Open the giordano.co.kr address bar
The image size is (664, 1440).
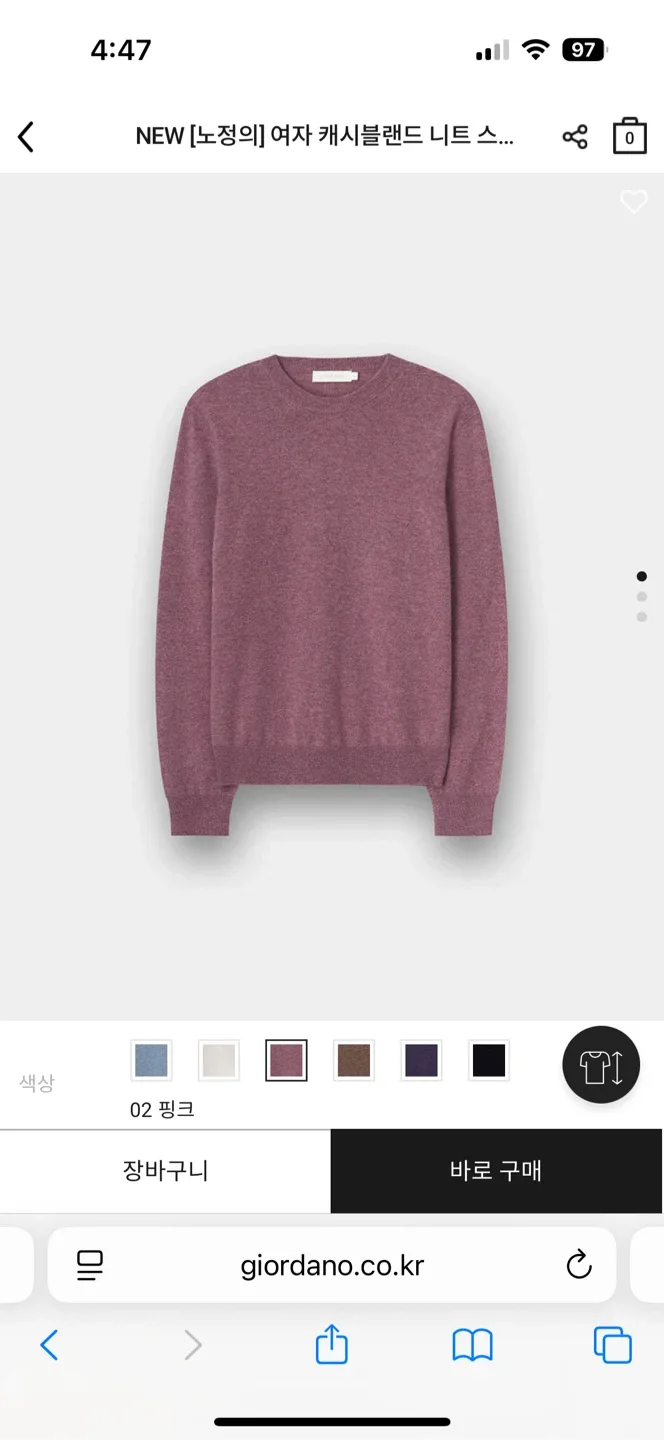332,1265
